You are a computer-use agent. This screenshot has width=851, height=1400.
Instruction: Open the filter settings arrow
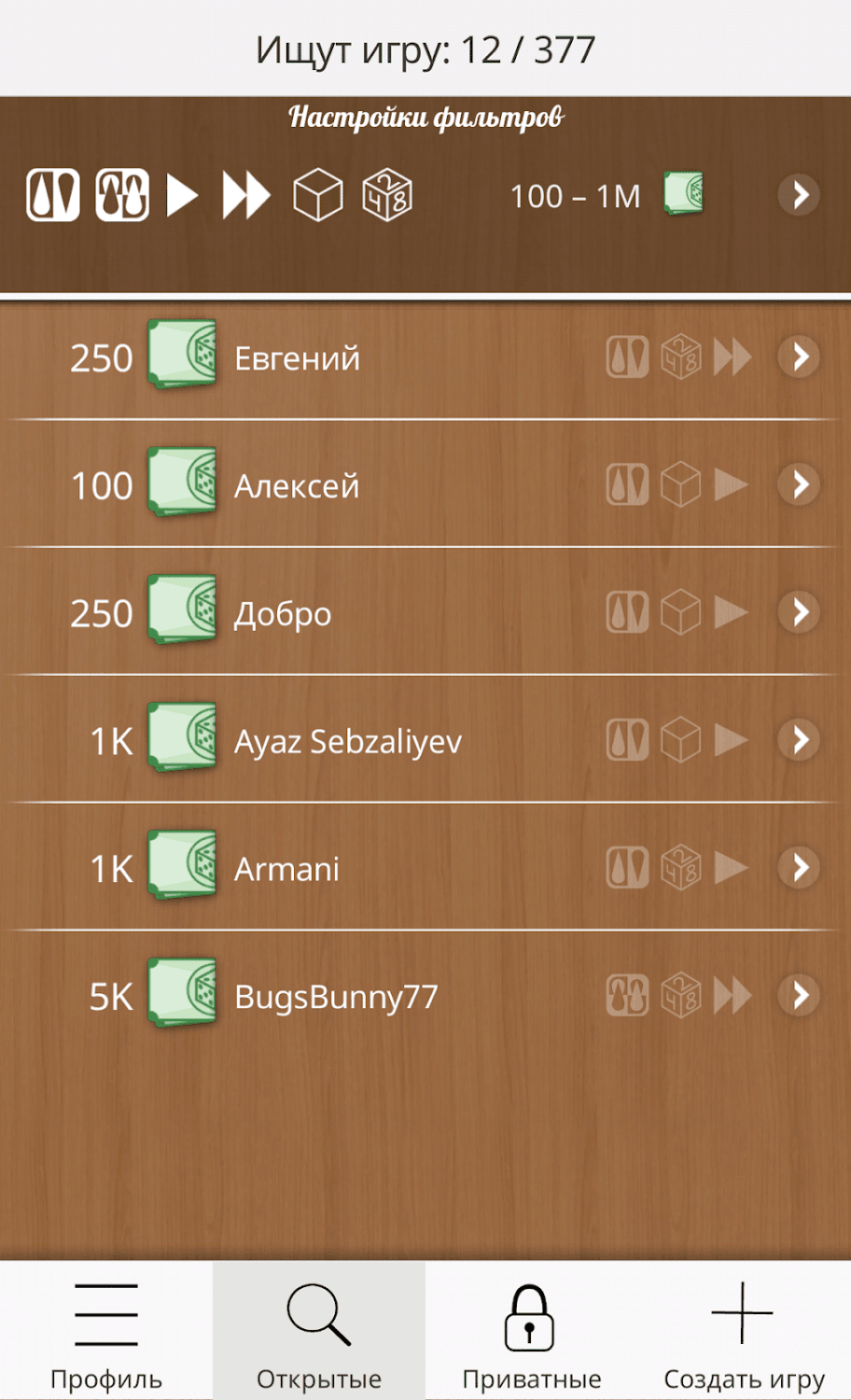(x=799, y=196)
